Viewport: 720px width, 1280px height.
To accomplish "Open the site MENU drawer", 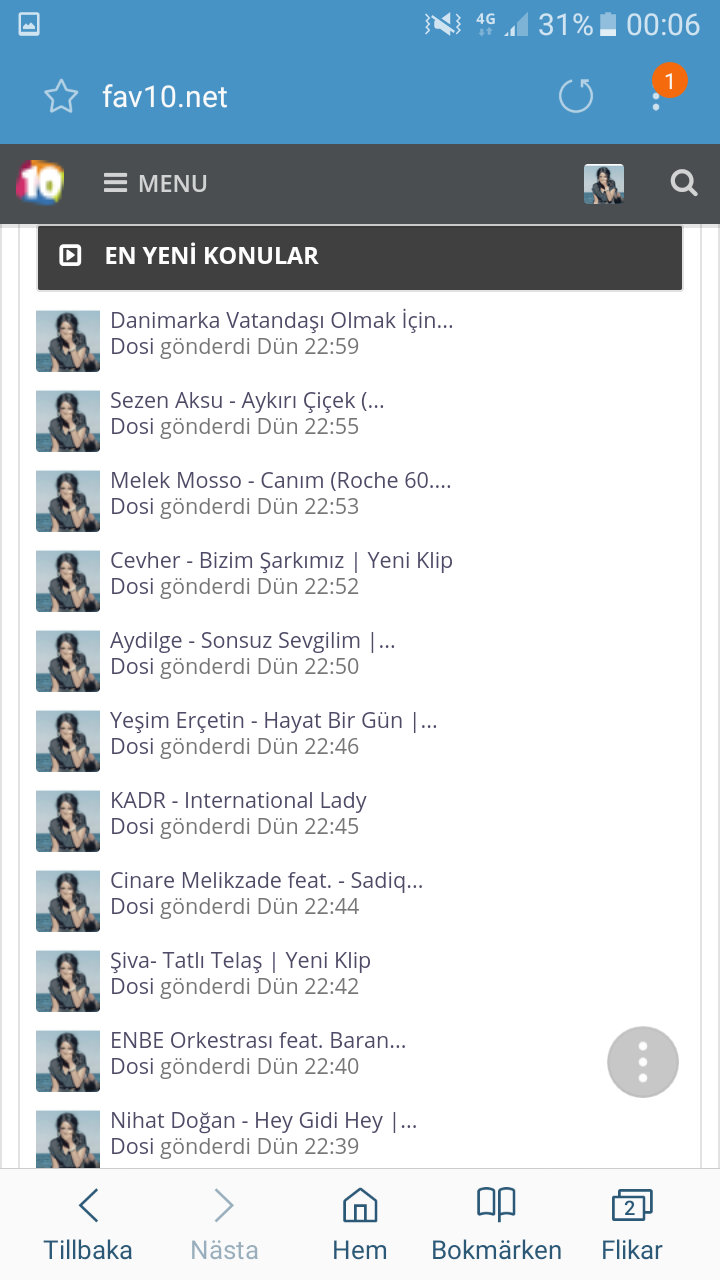I will coord(155,184).
